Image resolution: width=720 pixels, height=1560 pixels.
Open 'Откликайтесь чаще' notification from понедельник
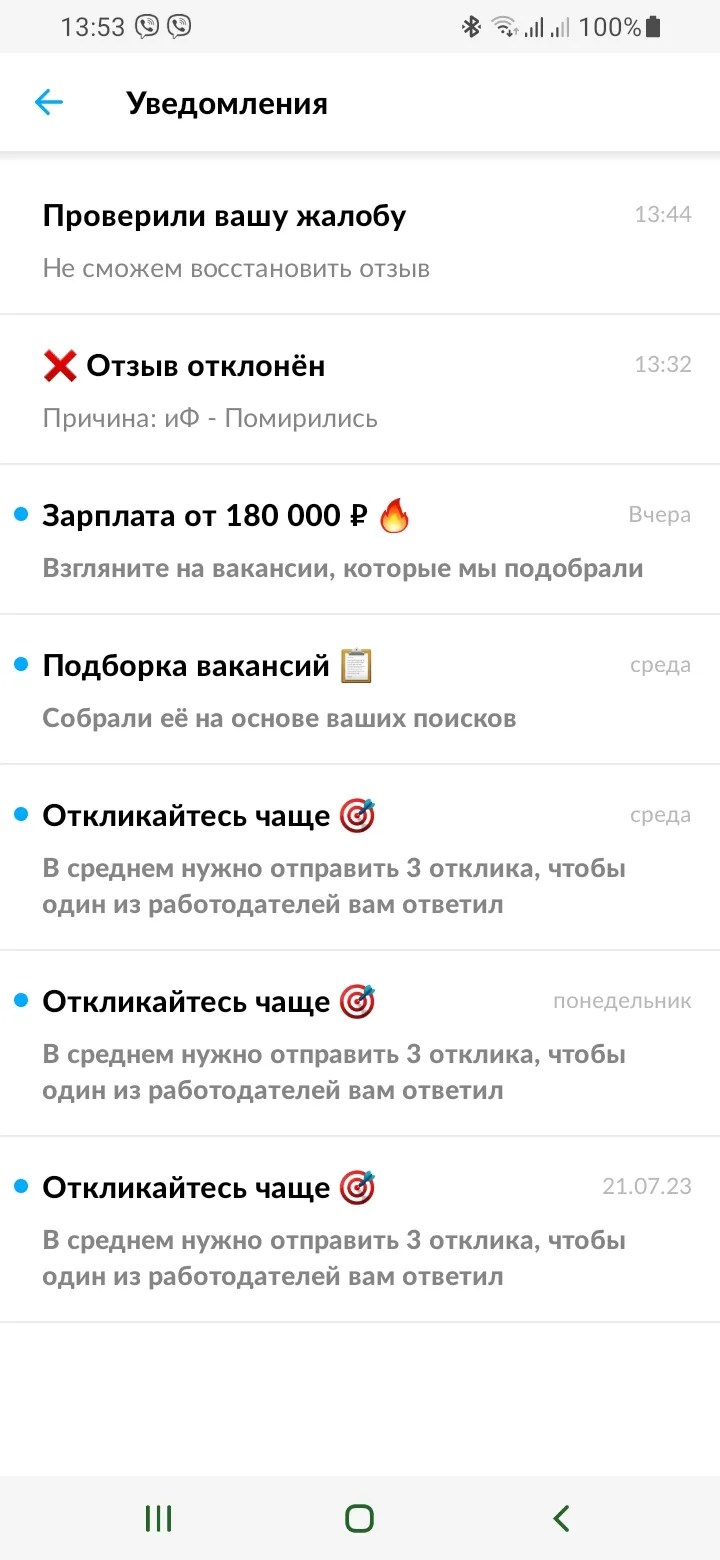pos(360,1044)
